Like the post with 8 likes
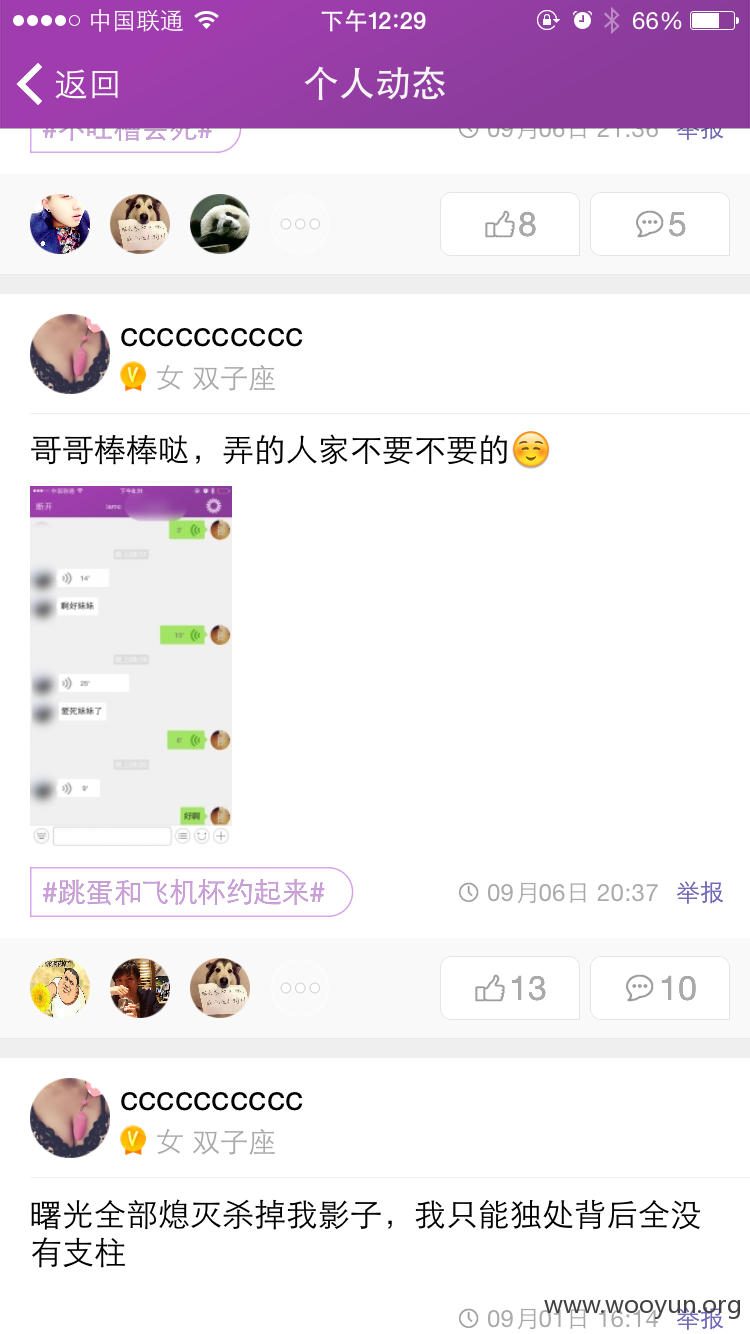750x1334 pixels. tap(510, 224)
